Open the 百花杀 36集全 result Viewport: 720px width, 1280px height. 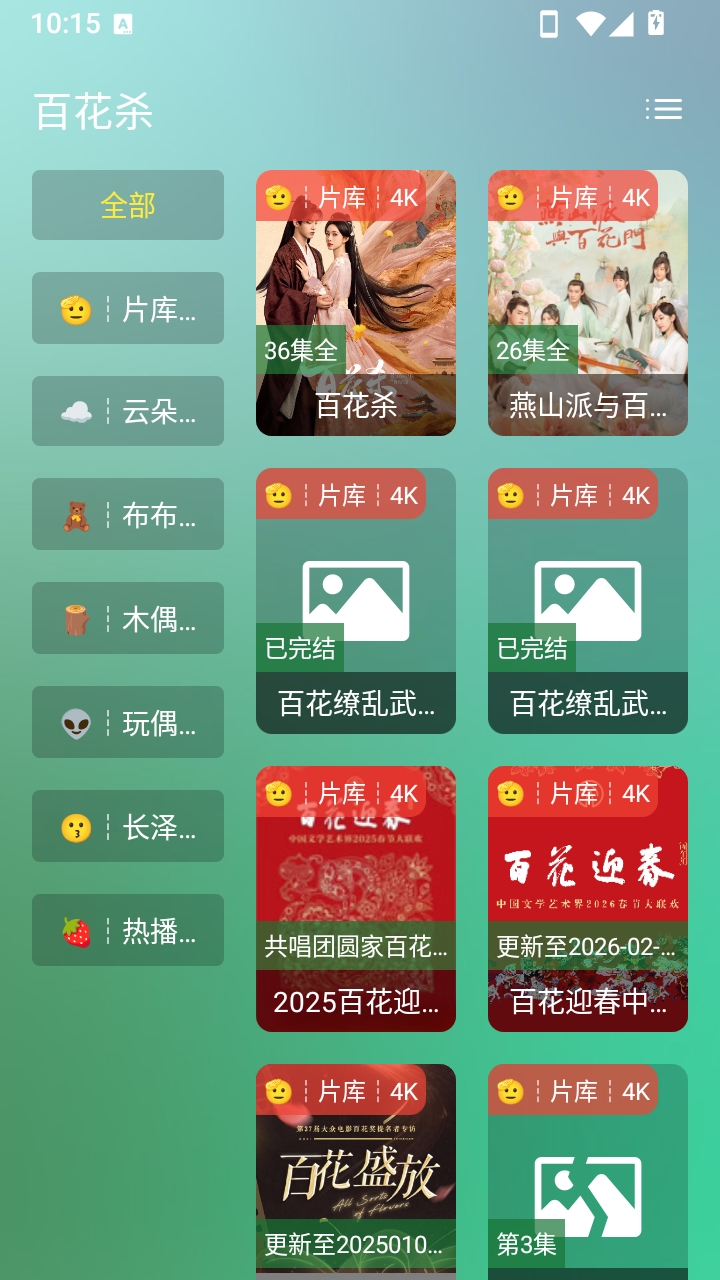[x=356, y=303]
